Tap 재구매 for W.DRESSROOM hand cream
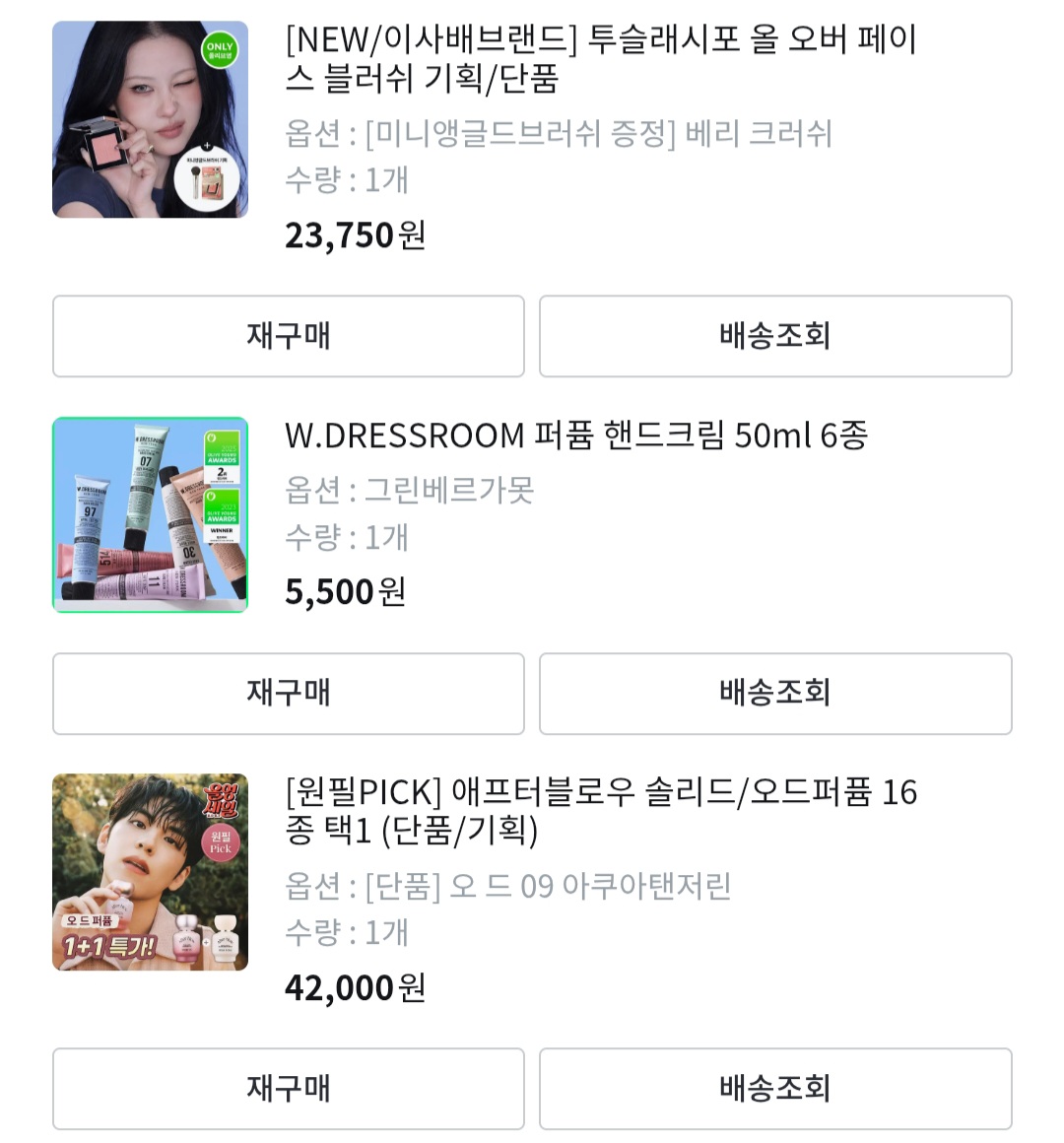 pos(288,693)
